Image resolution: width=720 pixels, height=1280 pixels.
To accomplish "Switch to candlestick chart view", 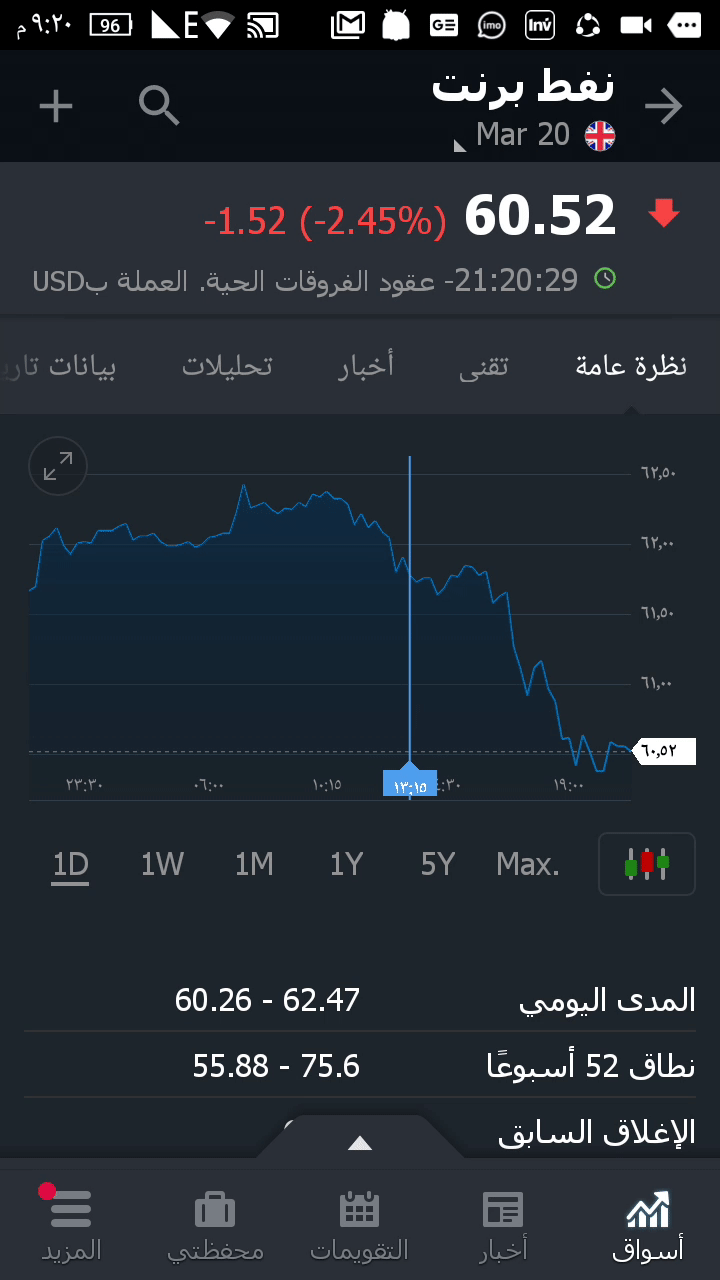I will click(x=646, y=864).
